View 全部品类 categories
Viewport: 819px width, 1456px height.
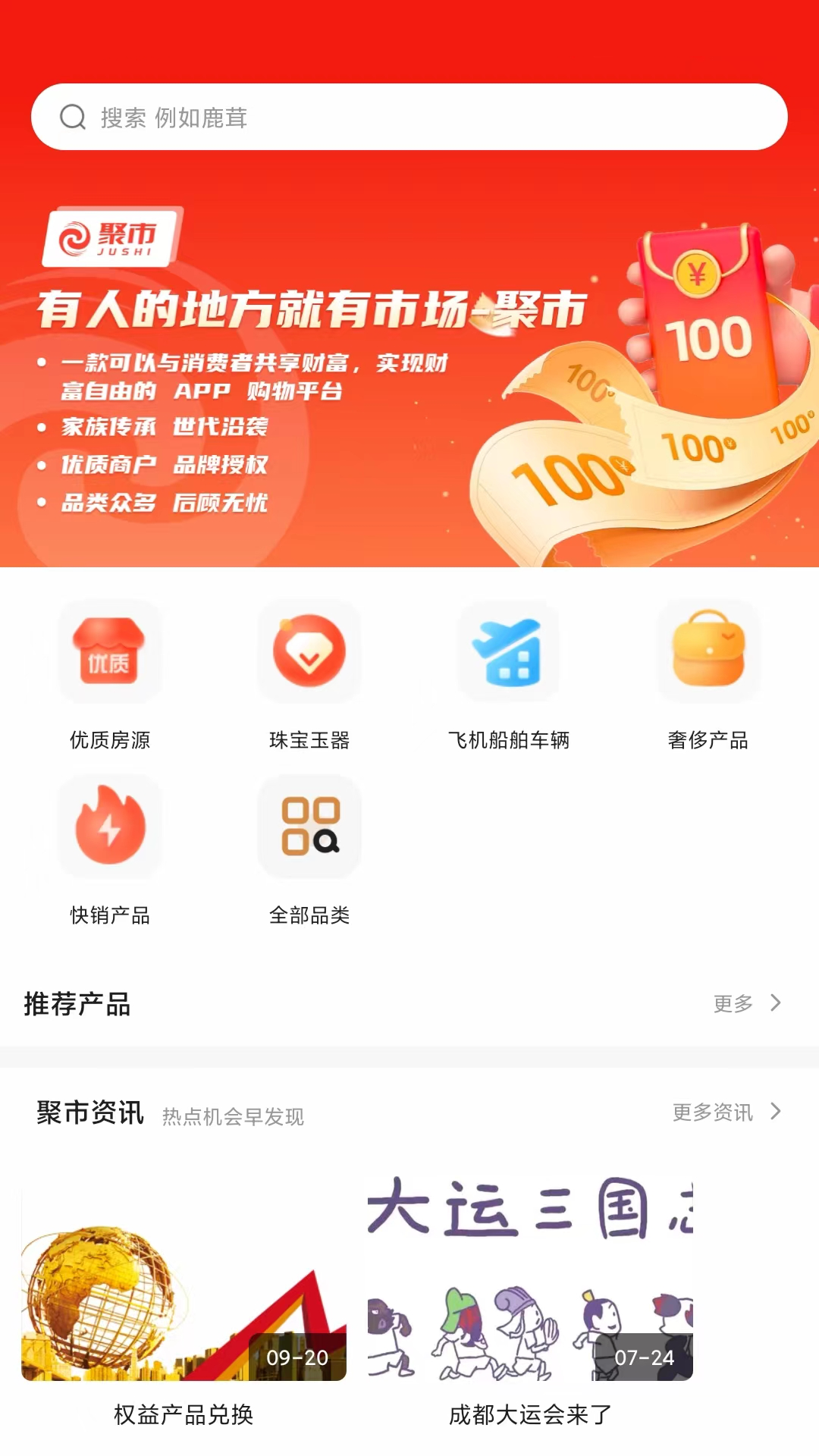pyautogui.click(x=309, y=849)
